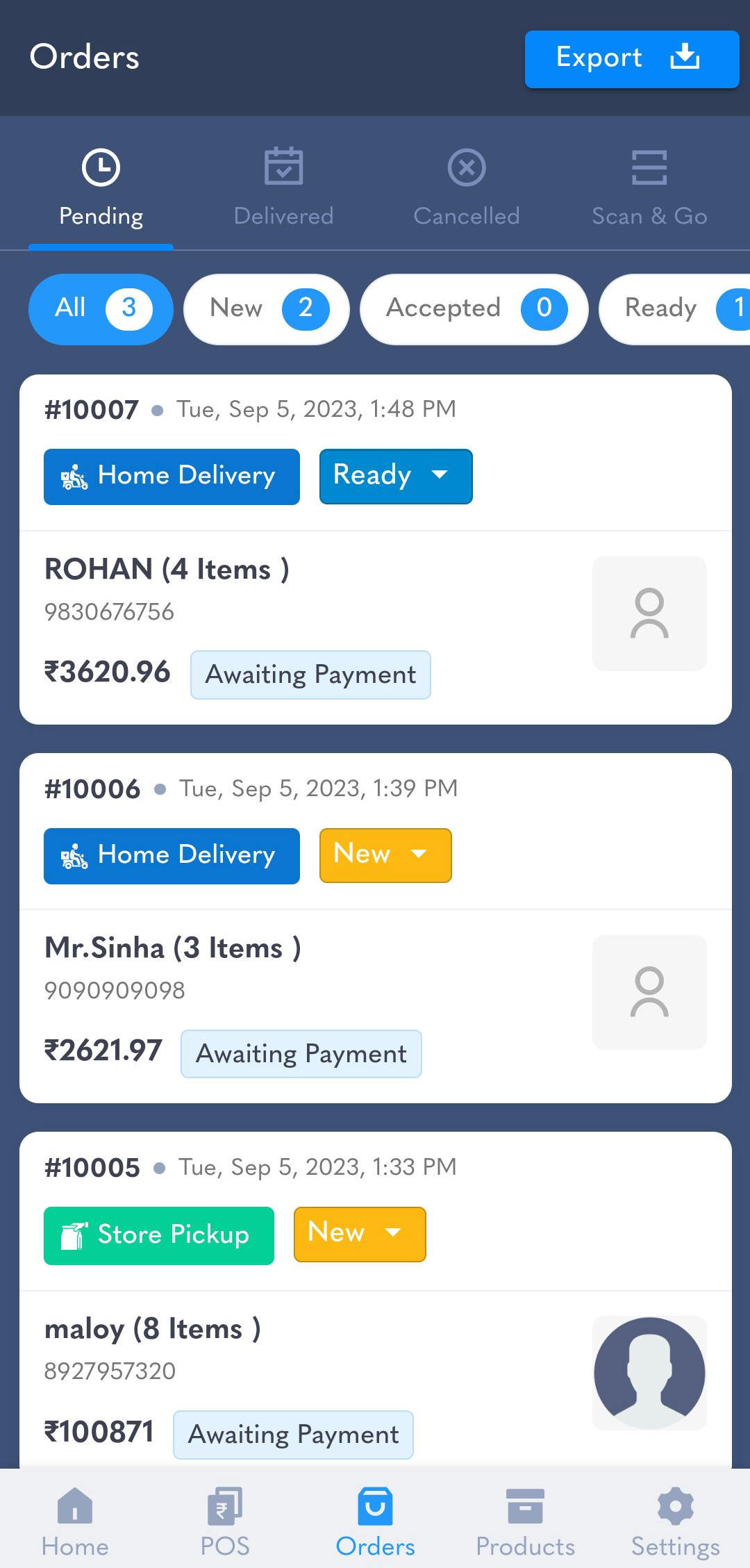
Task: Select the All orders chip
Action: 101,308
